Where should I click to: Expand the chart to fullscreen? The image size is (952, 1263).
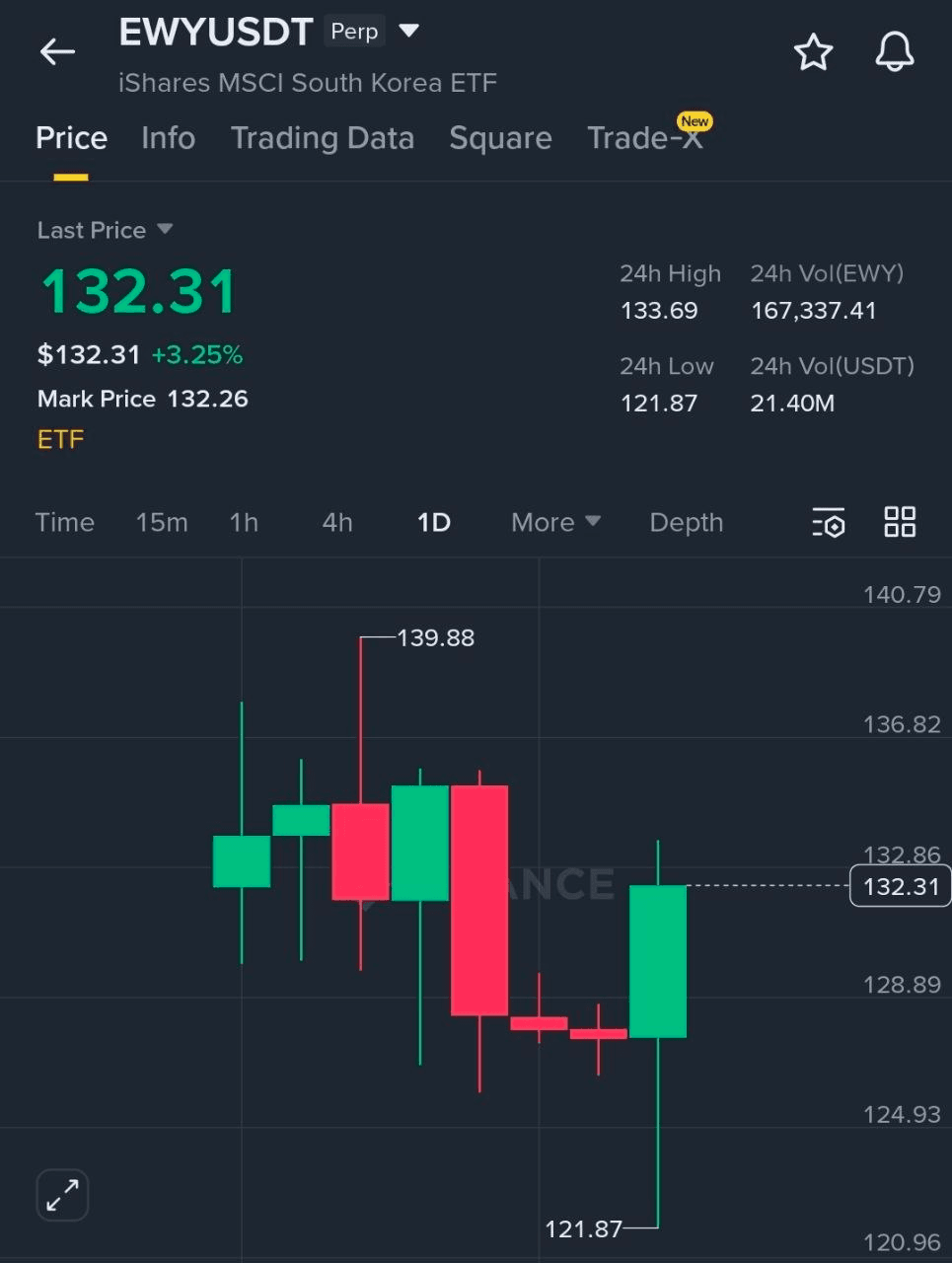[x=62, y=1195]
